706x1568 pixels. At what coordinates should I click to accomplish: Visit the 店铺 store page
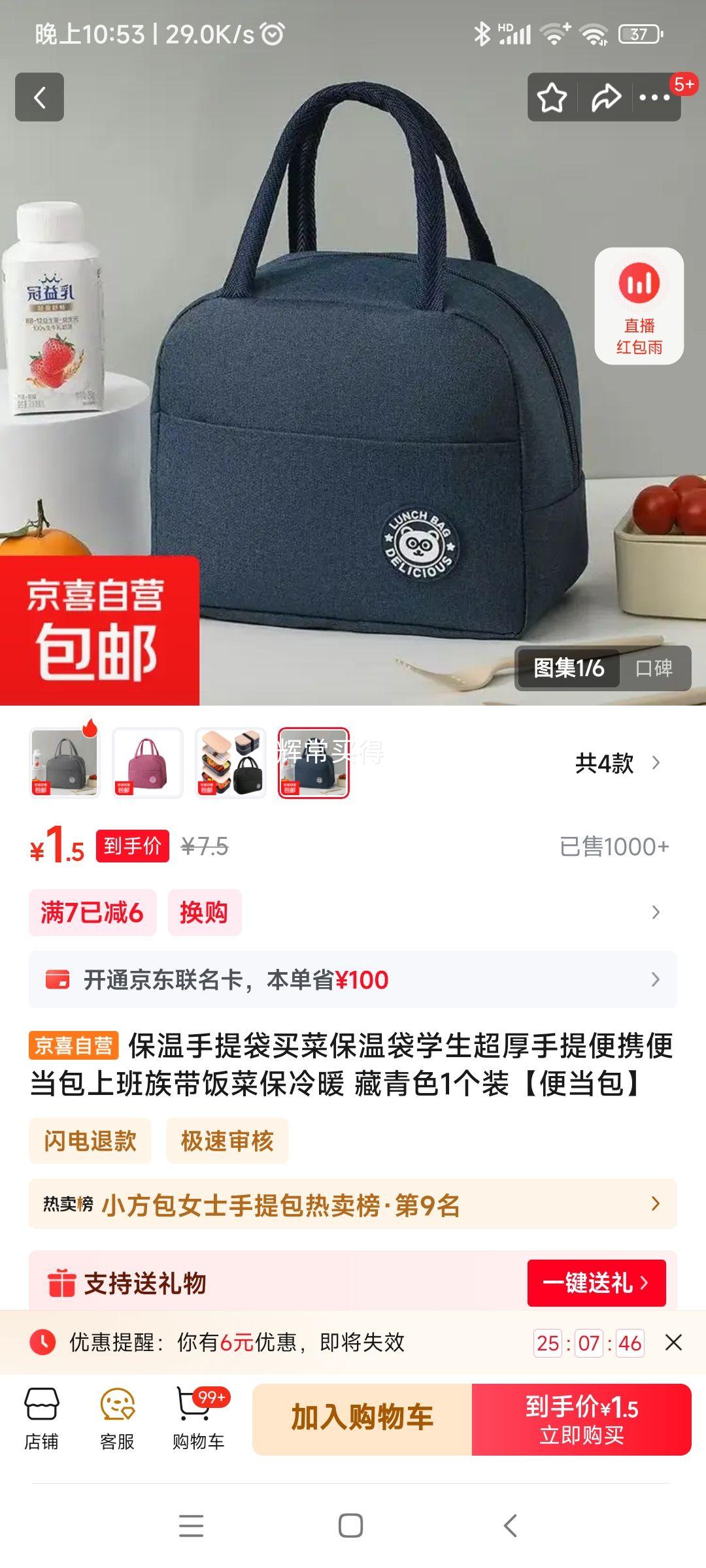point(41,1419)
